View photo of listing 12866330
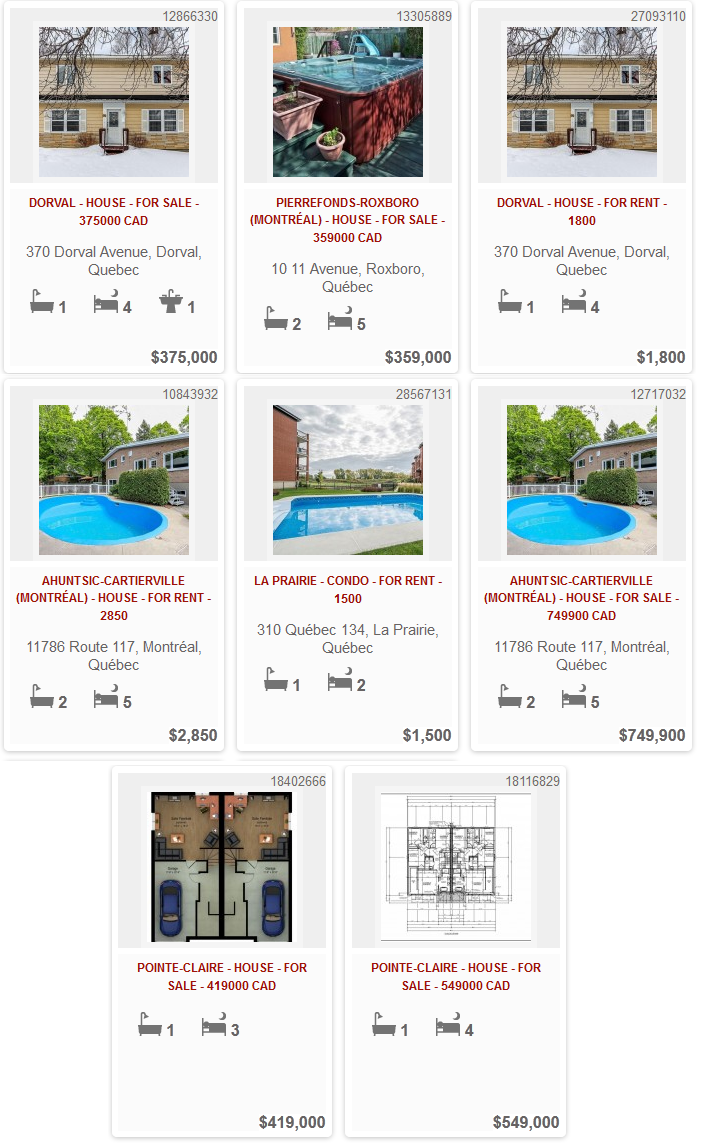 click(x=114, y=102)
